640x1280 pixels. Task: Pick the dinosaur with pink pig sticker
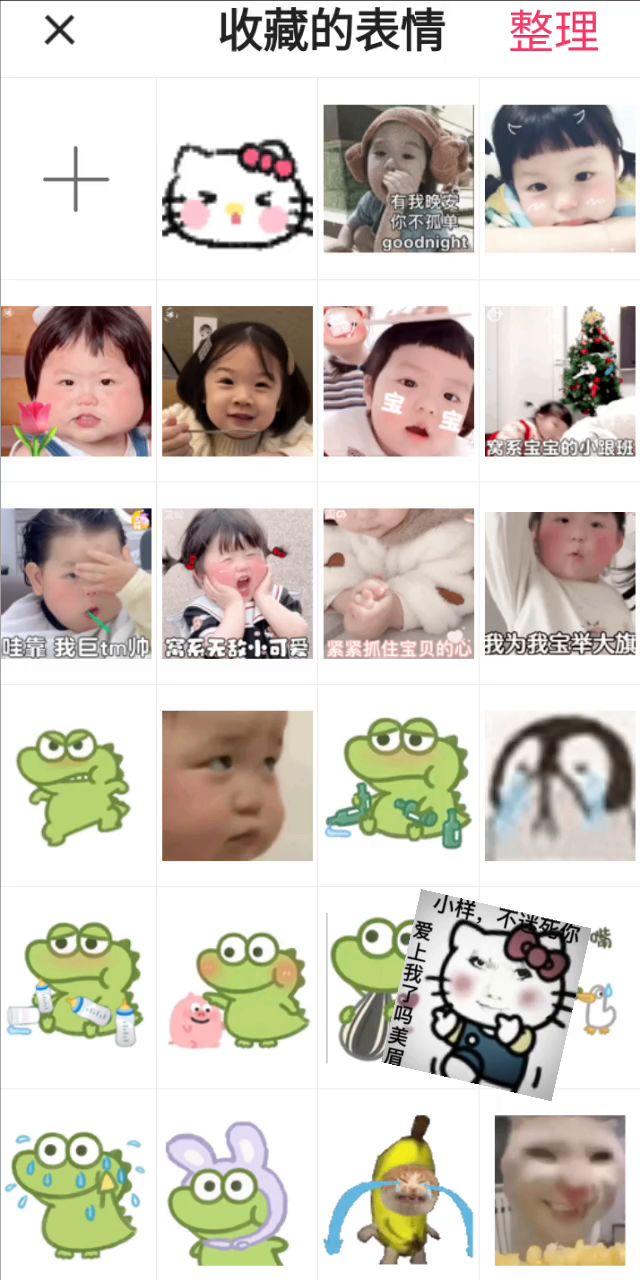tap(237, 987)
